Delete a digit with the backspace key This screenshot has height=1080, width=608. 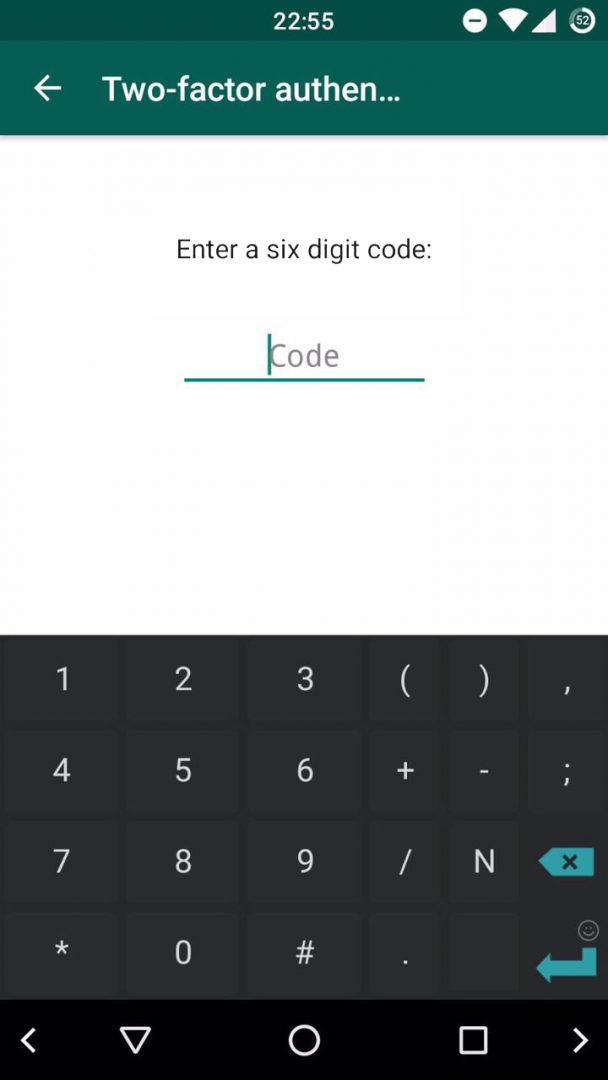pos(566,861)
